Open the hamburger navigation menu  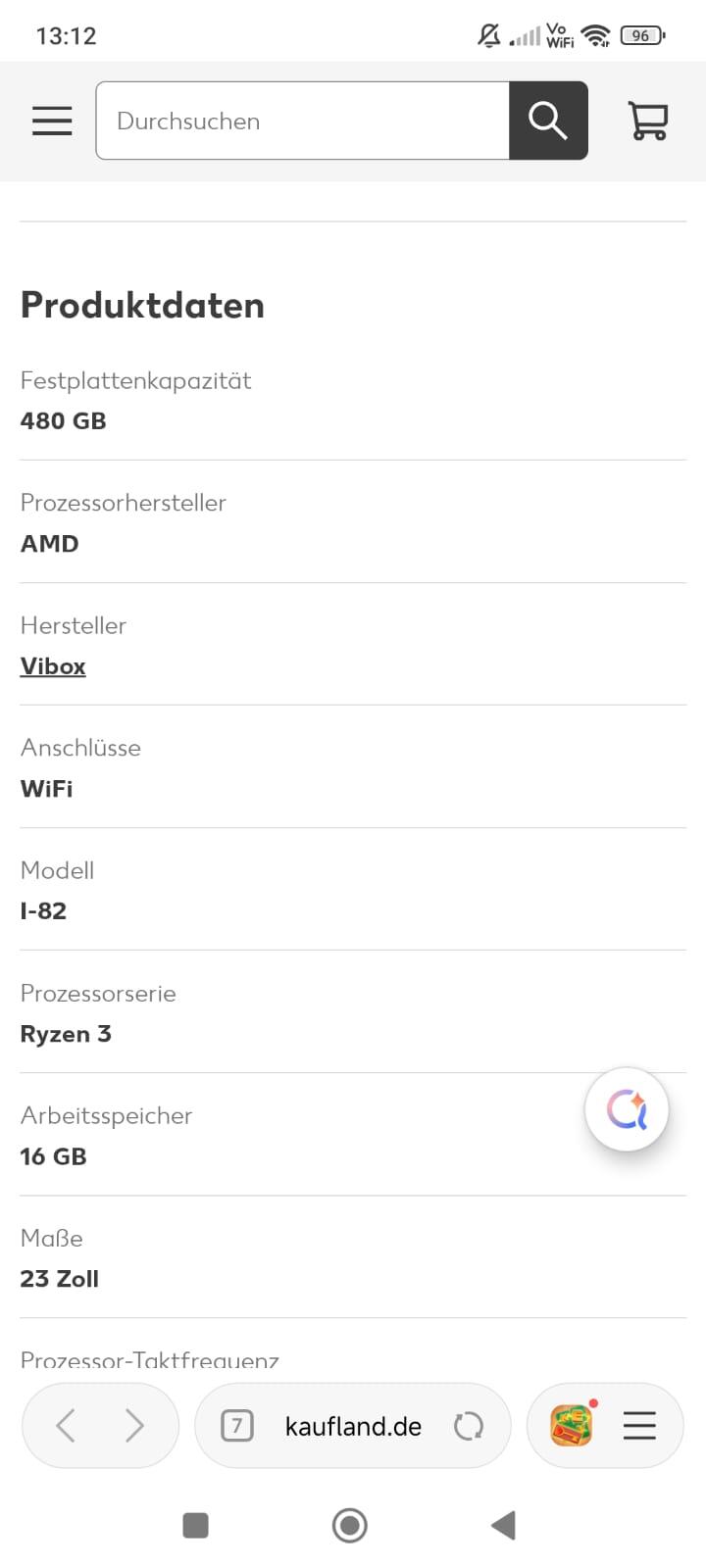(52, 121)
